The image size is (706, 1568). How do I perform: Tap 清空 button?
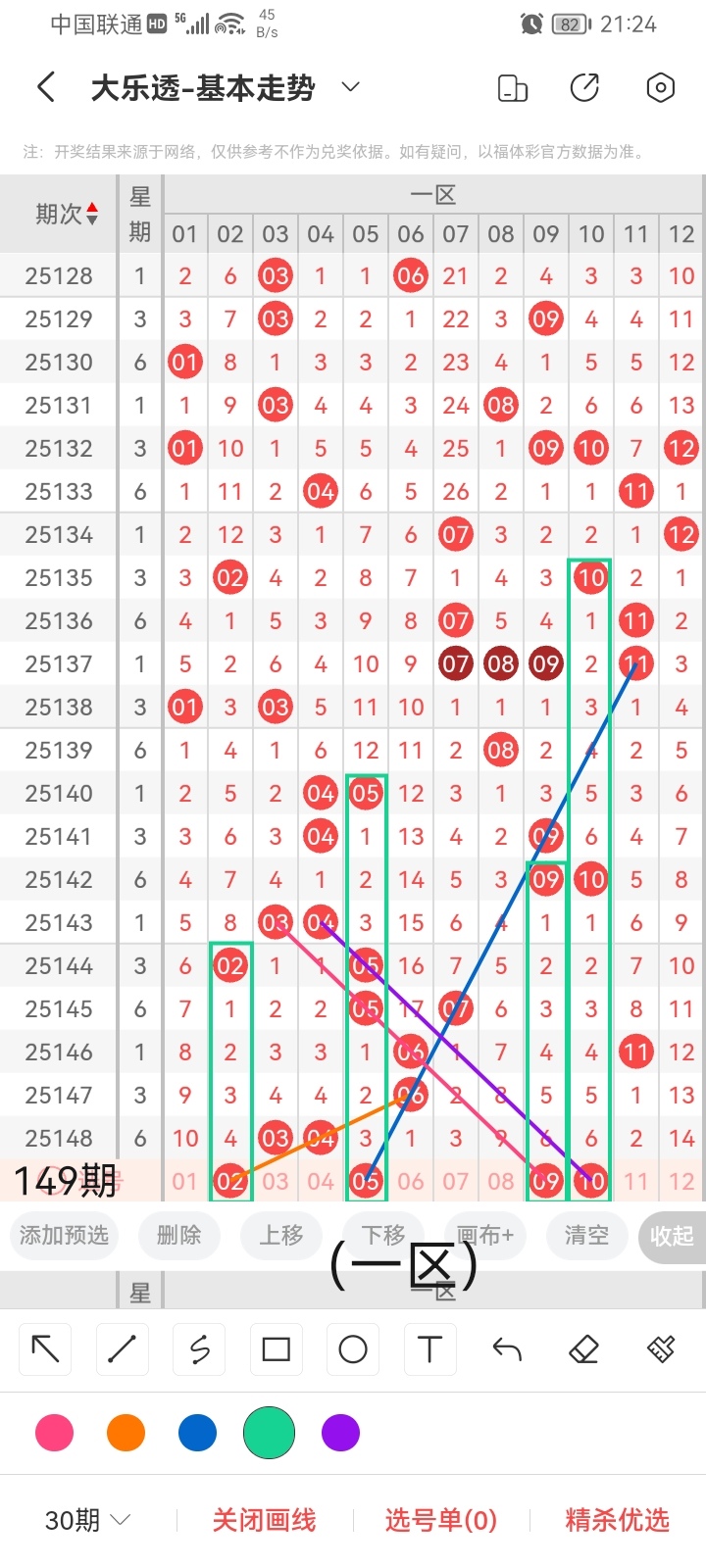click(x=586, y=1236)
